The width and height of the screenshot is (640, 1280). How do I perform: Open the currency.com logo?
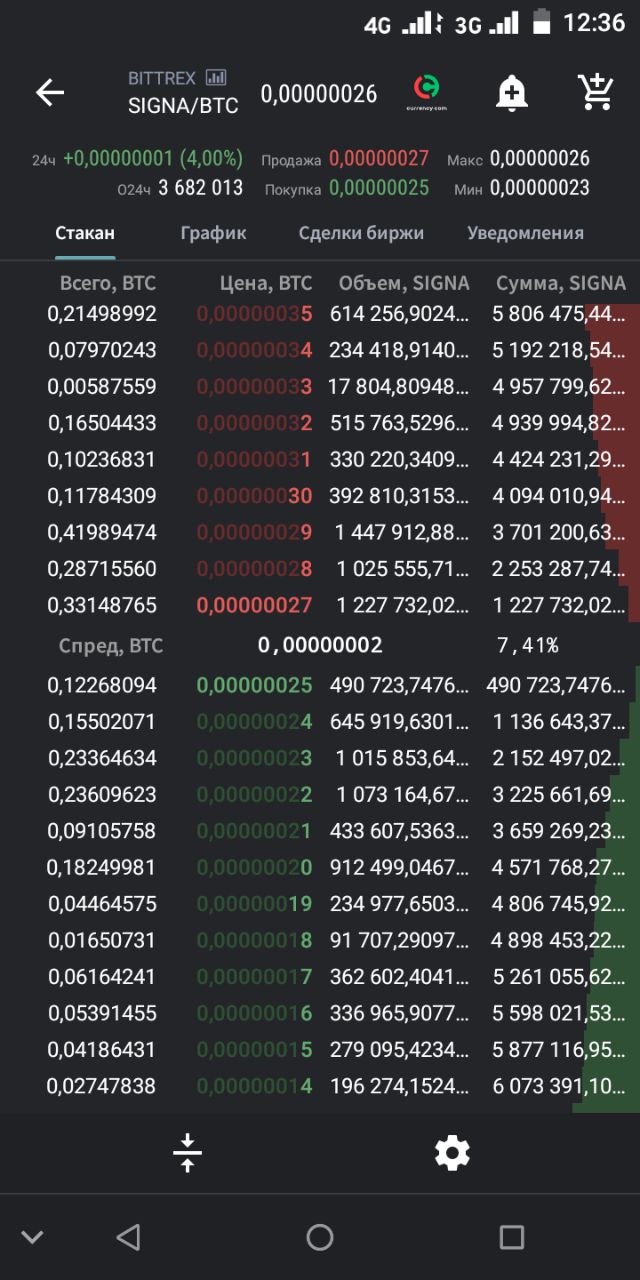click(x=427, y=91)
